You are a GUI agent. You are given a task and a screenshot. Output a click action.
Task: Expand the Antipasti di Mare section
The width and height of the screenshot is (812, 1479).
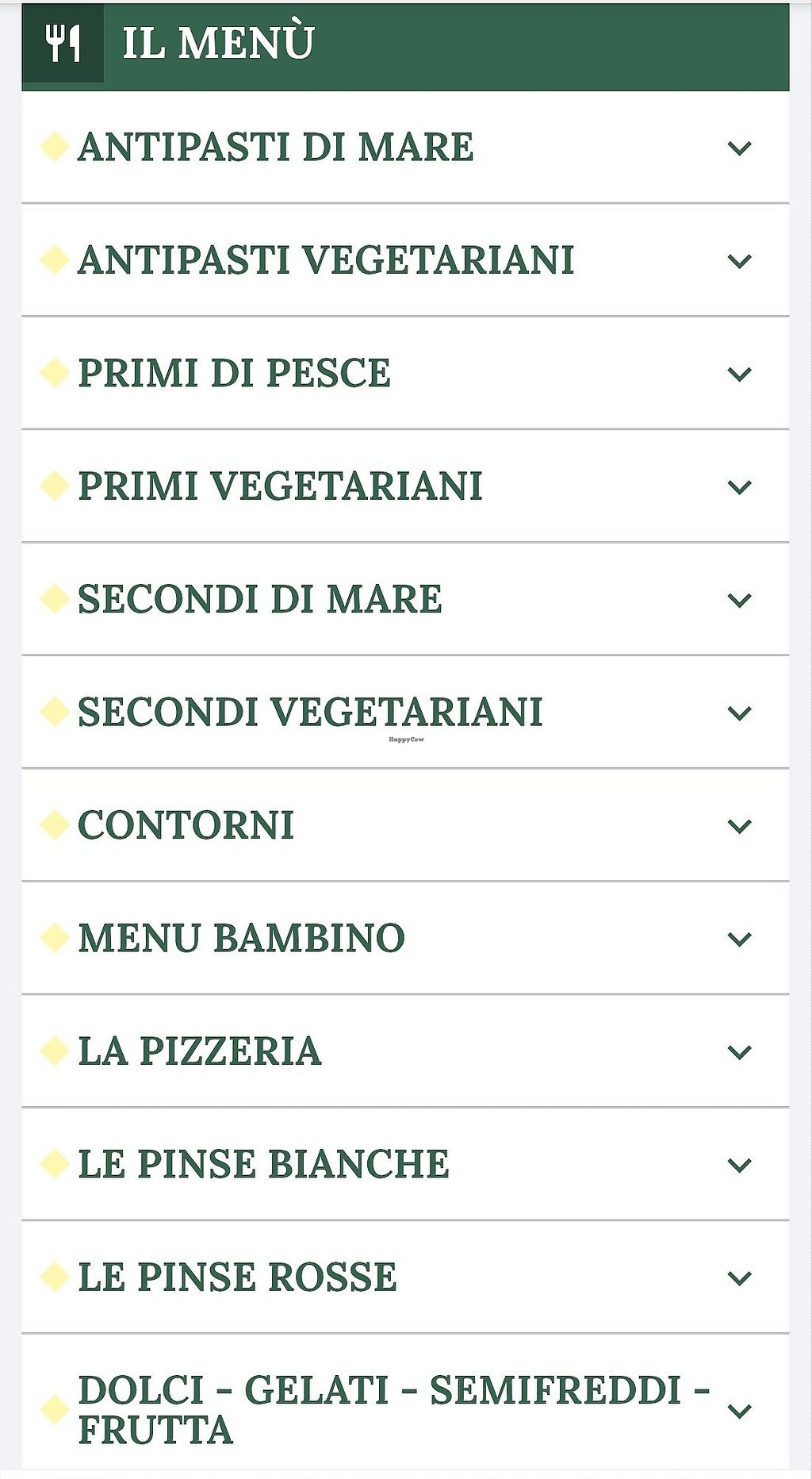(x=739, y=148)
